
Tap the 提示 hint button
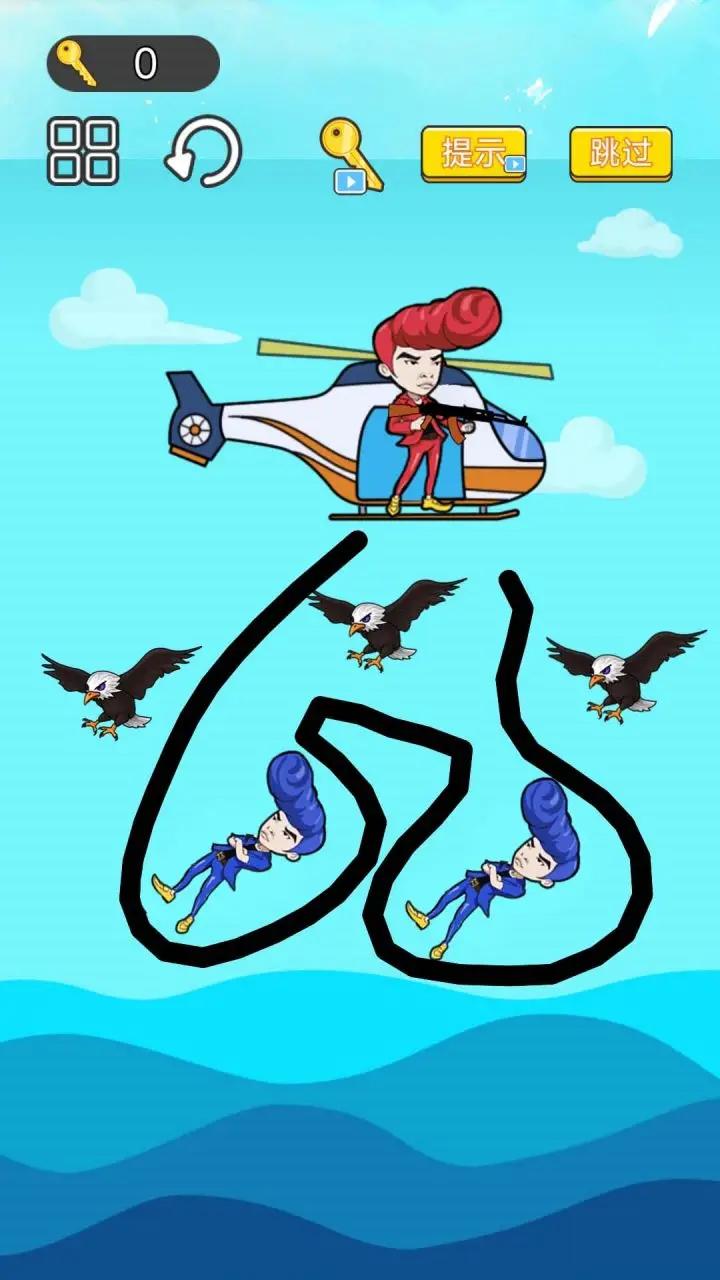473,153
